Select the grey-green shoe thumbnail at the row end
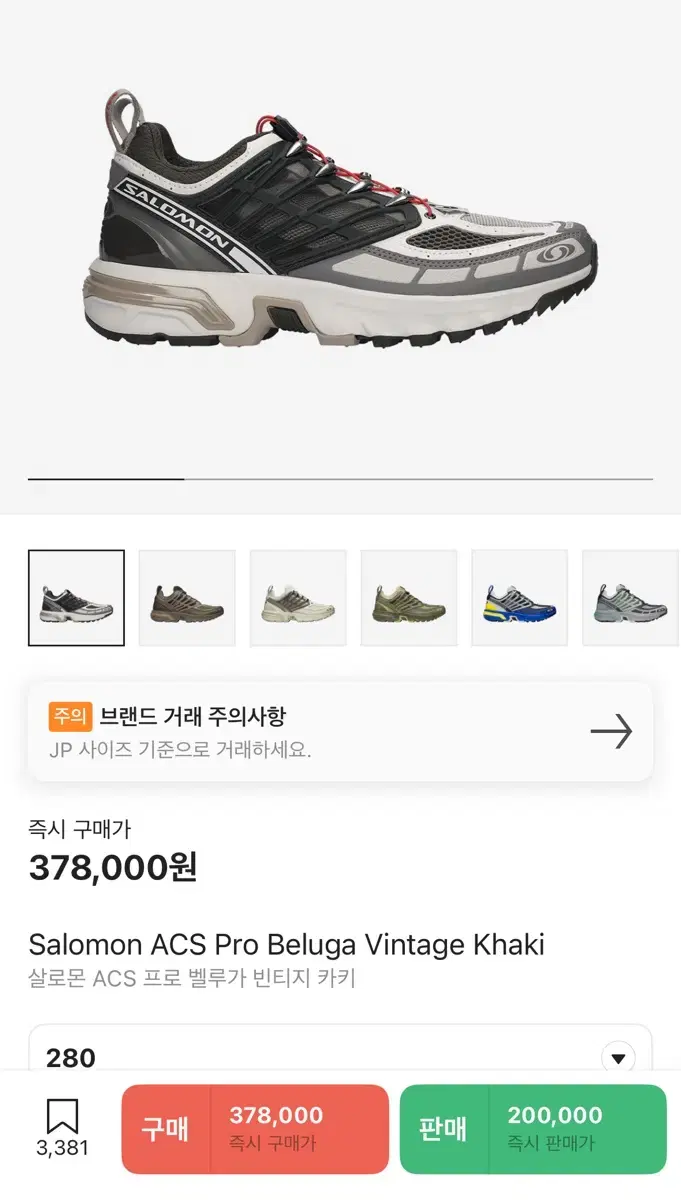This screenshot has width=681, height=1200. [x=631, y=598]
